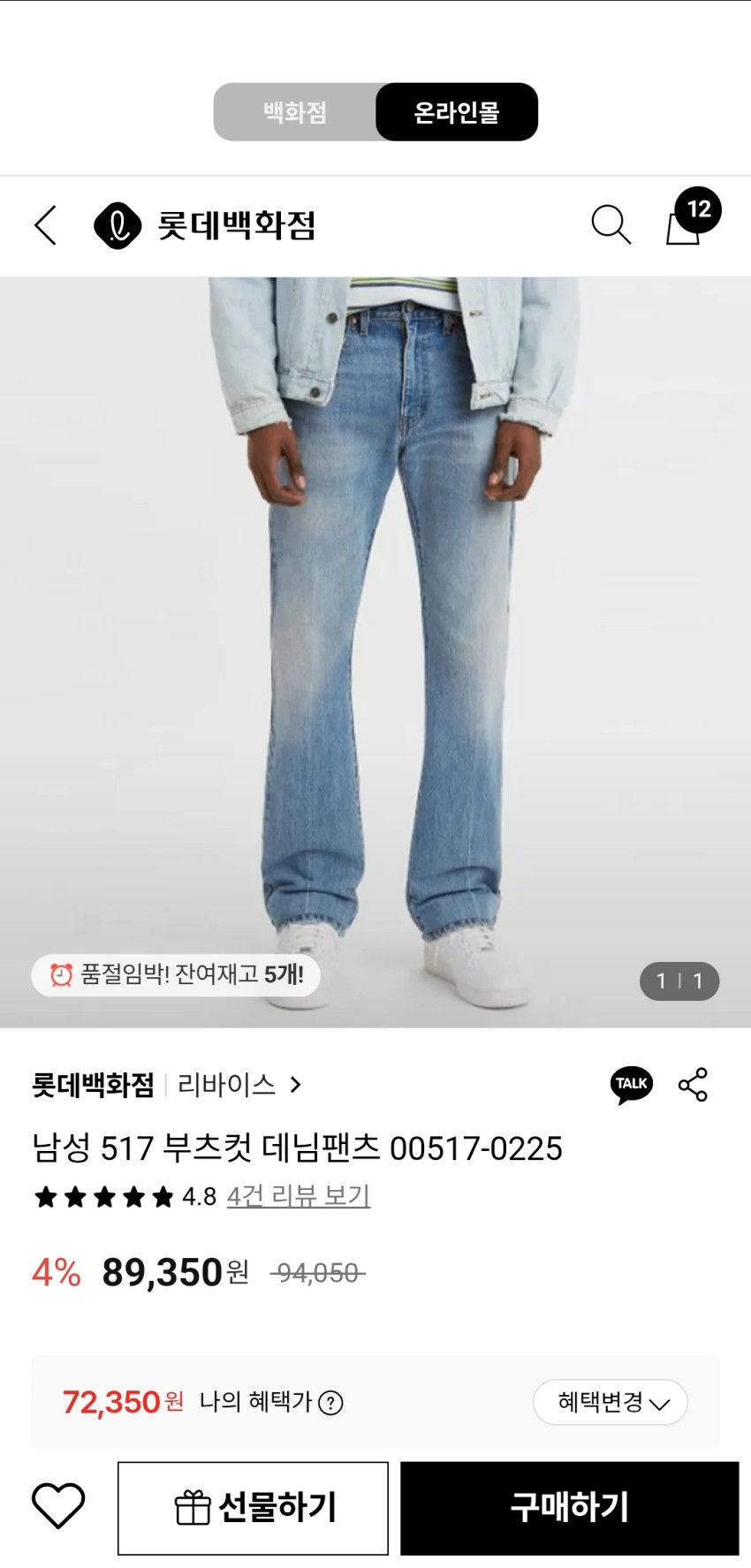Screen dimensions: 751x1568
Task: Open 4건 리뷰 보기 link
Action: pos(299,1196)
